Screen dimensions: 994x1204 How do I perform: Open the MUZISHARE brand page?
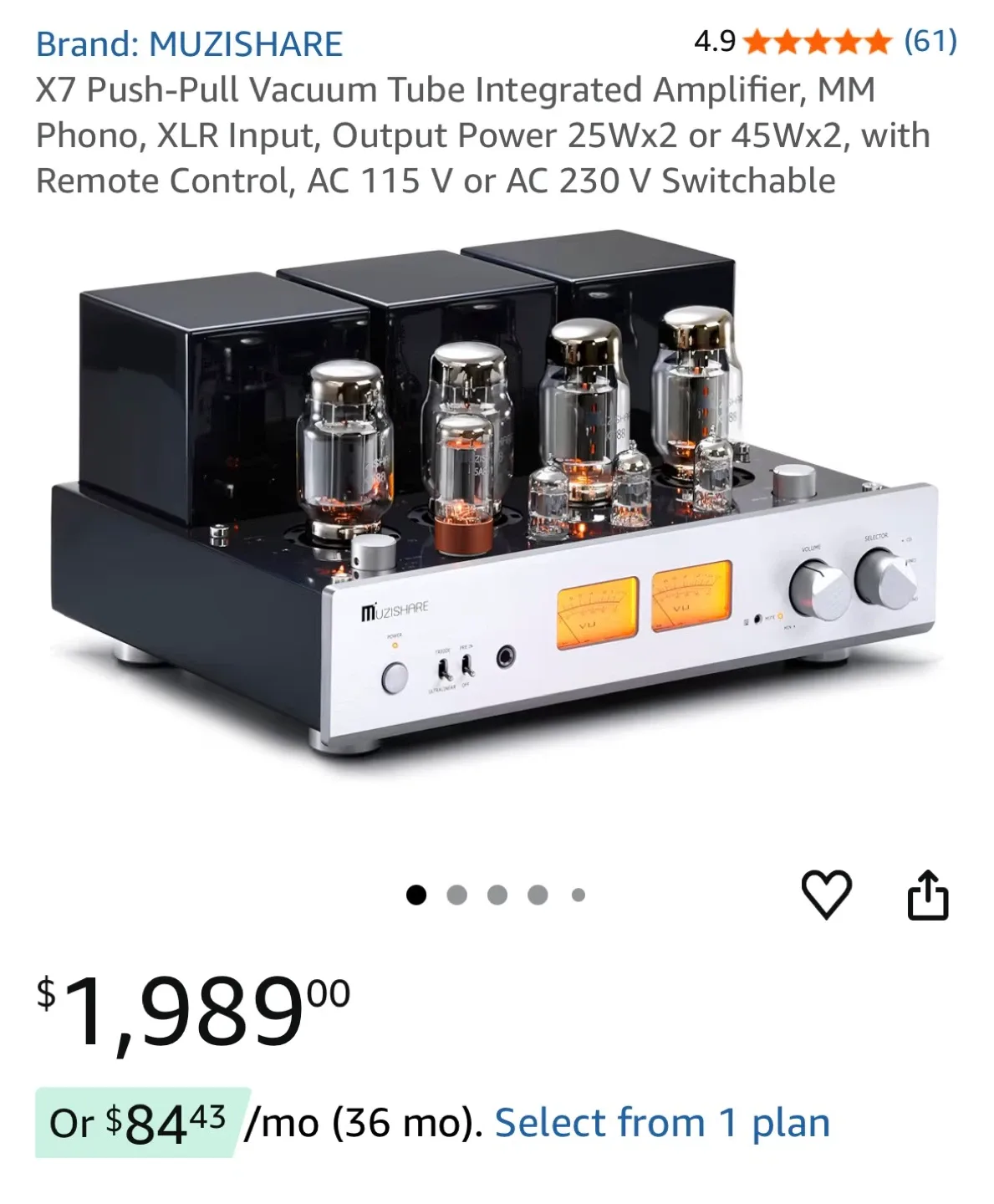point(189,39)
